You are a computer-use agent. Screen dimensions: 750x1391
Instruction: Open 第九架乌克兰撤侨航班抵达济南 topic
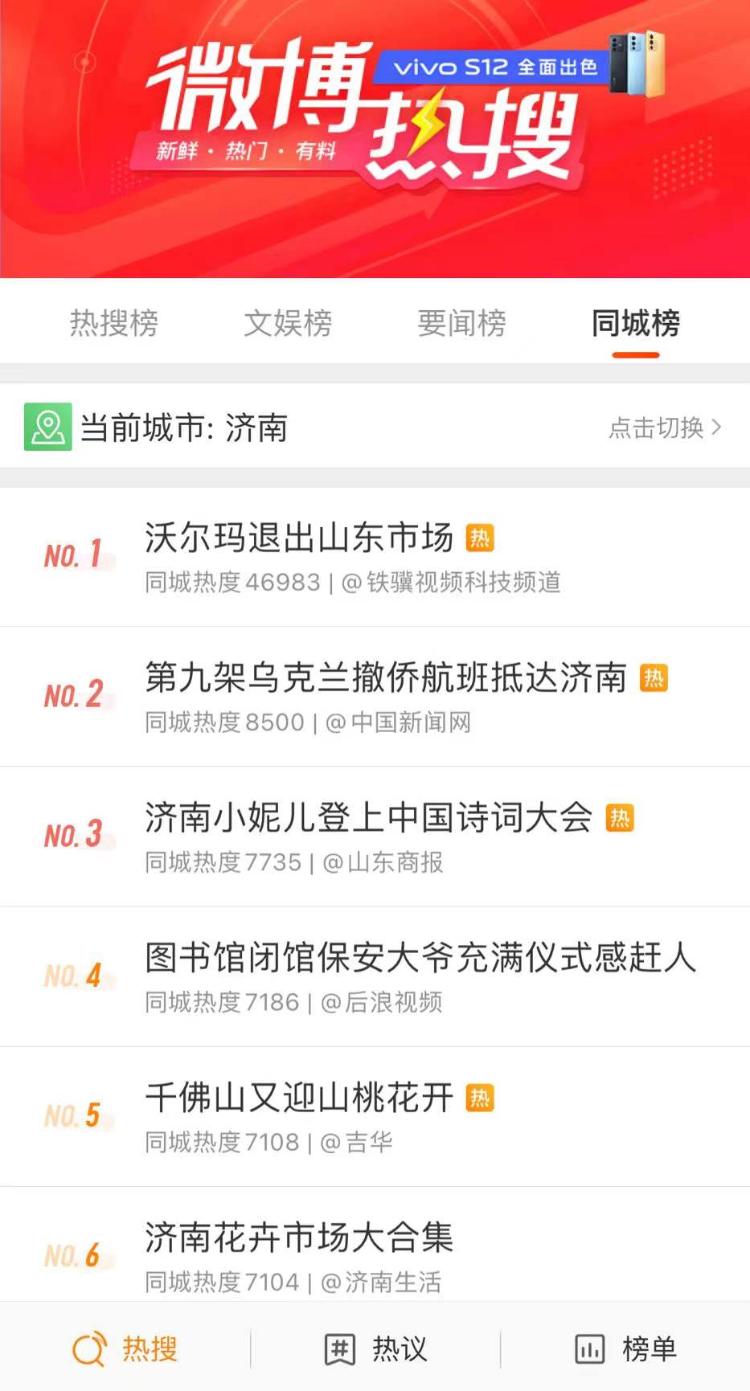tap(385, 678)
